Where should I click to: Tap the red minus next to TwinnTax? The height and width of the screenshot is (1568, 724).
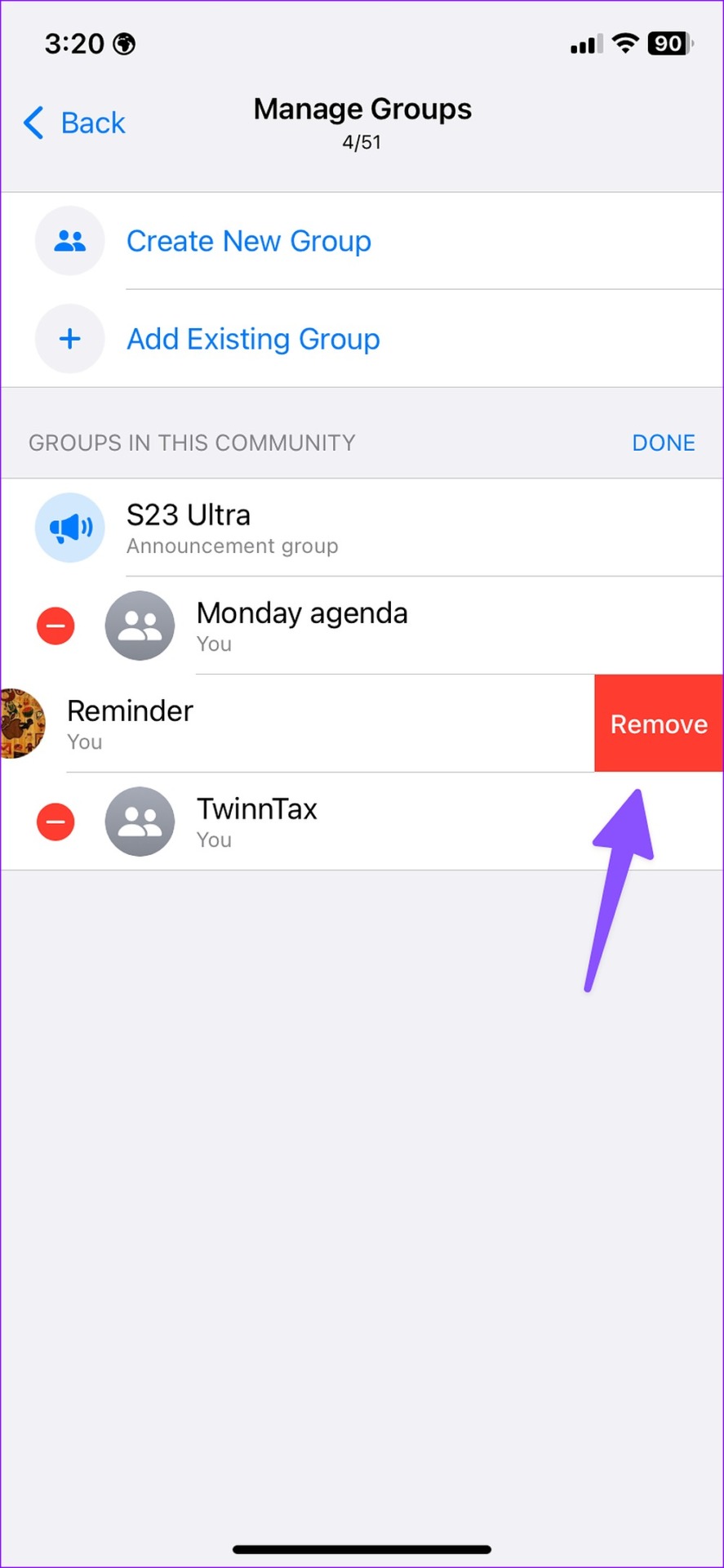[x=56, y=822]
